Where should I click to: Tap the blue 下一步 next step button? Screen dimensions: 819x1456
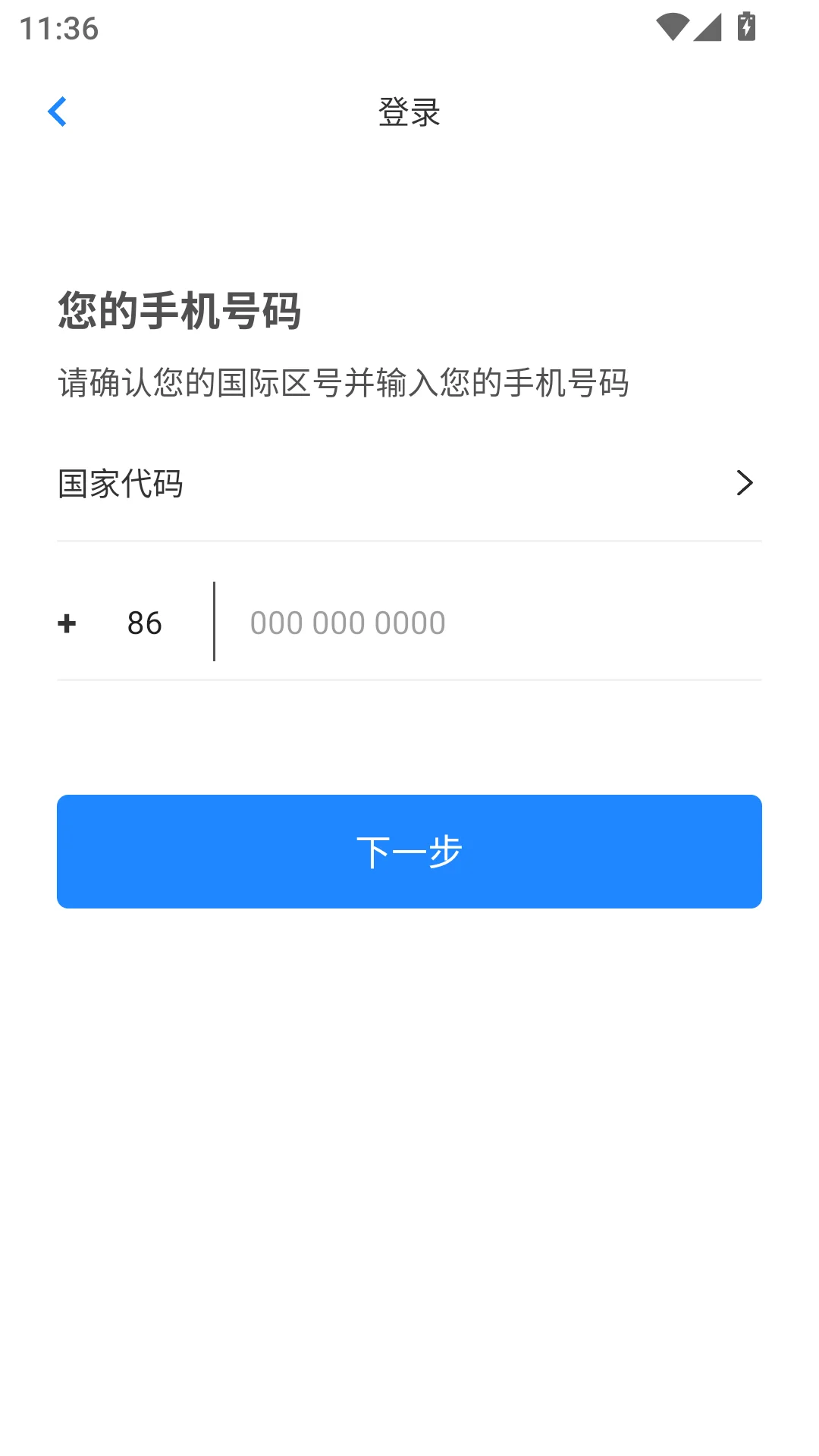point(409,851)
